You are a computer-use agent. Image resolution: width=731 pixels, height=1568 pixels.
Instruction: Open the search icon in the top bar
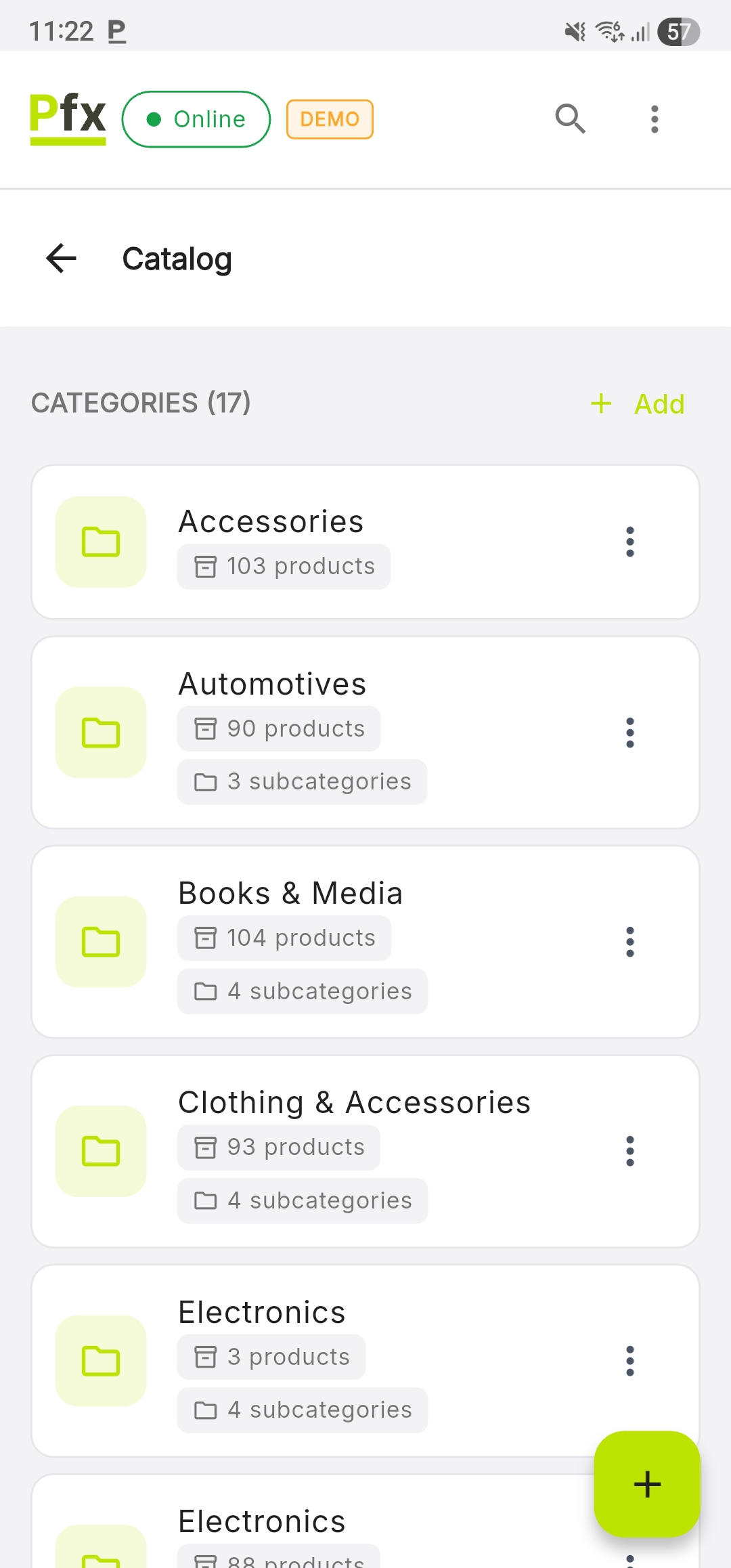[570, 119]
